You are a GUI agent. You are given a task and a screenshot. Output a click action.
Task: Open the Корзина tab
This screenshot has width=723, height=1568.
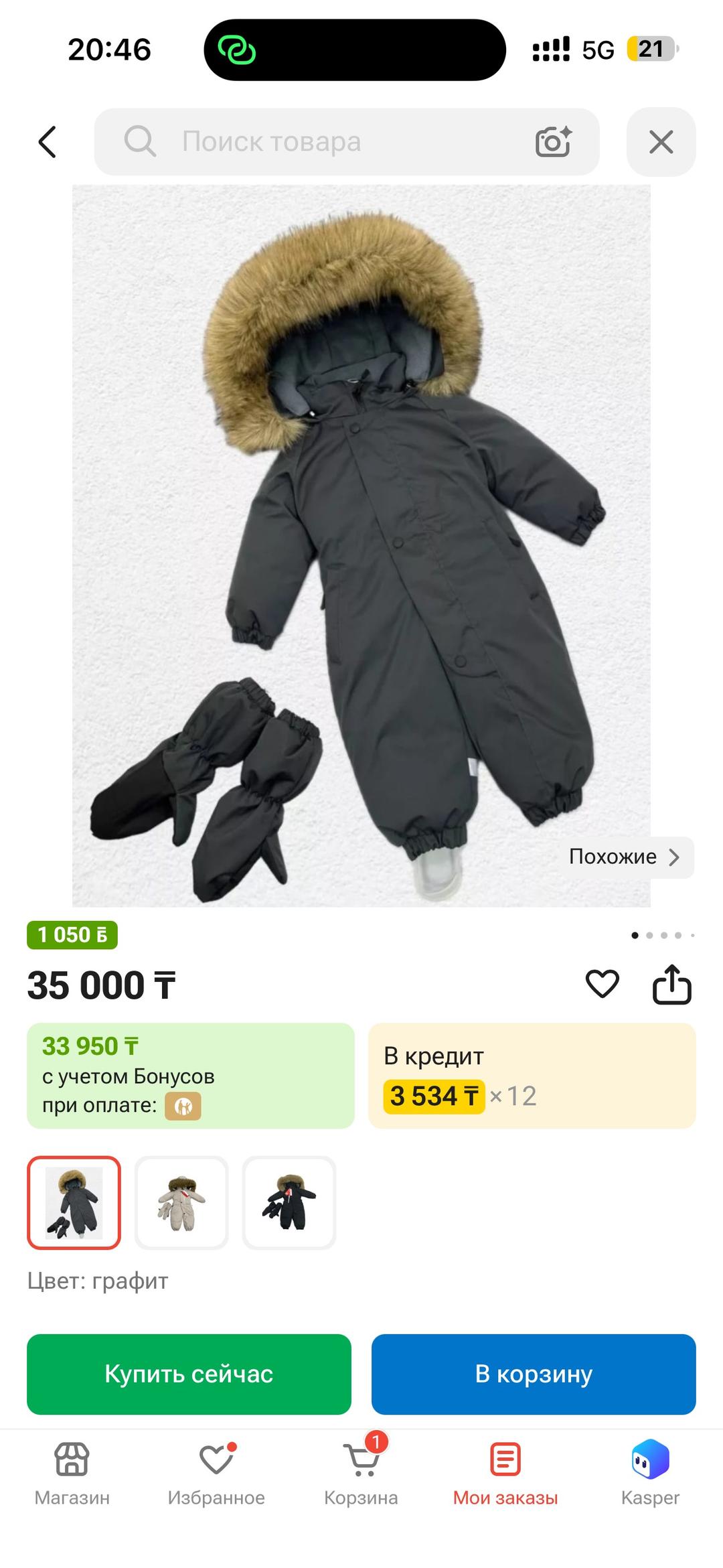tap(361, 1475)
